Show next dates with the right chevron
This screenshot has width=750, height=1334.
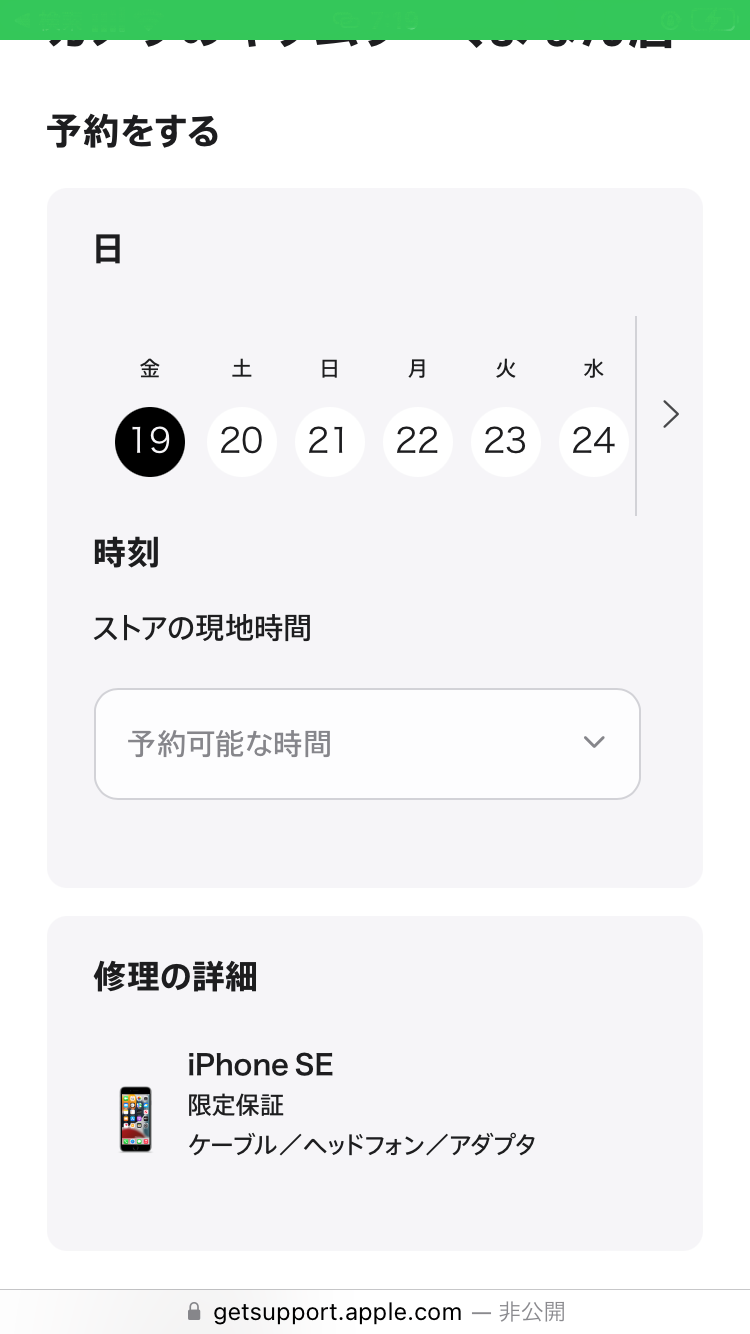click(671, 414)
